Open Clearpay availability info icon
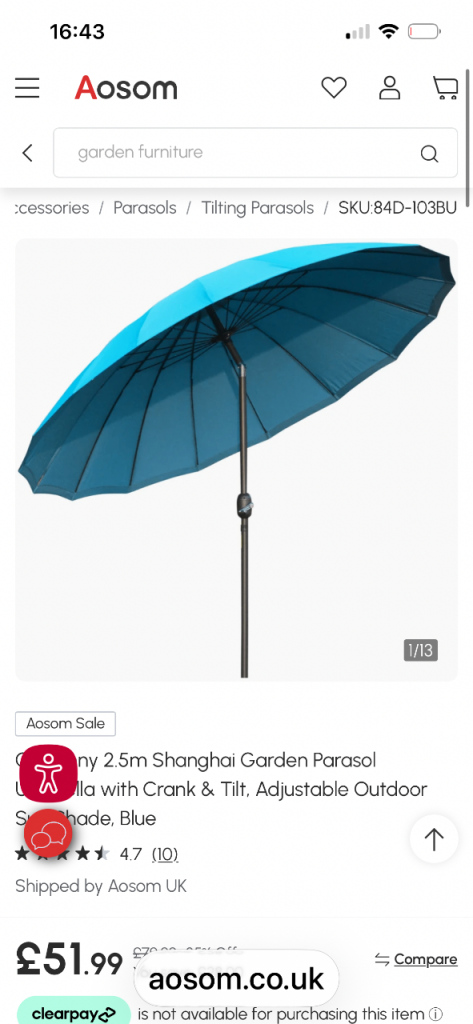The height and width of the screenshot is (1024, 473). pos(435,1014)
